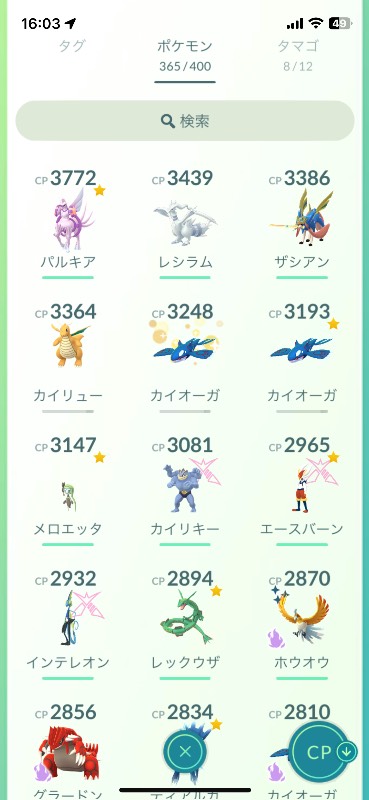
Task: Select レシラム with CP 3439
Action: [x=185, y=224]
